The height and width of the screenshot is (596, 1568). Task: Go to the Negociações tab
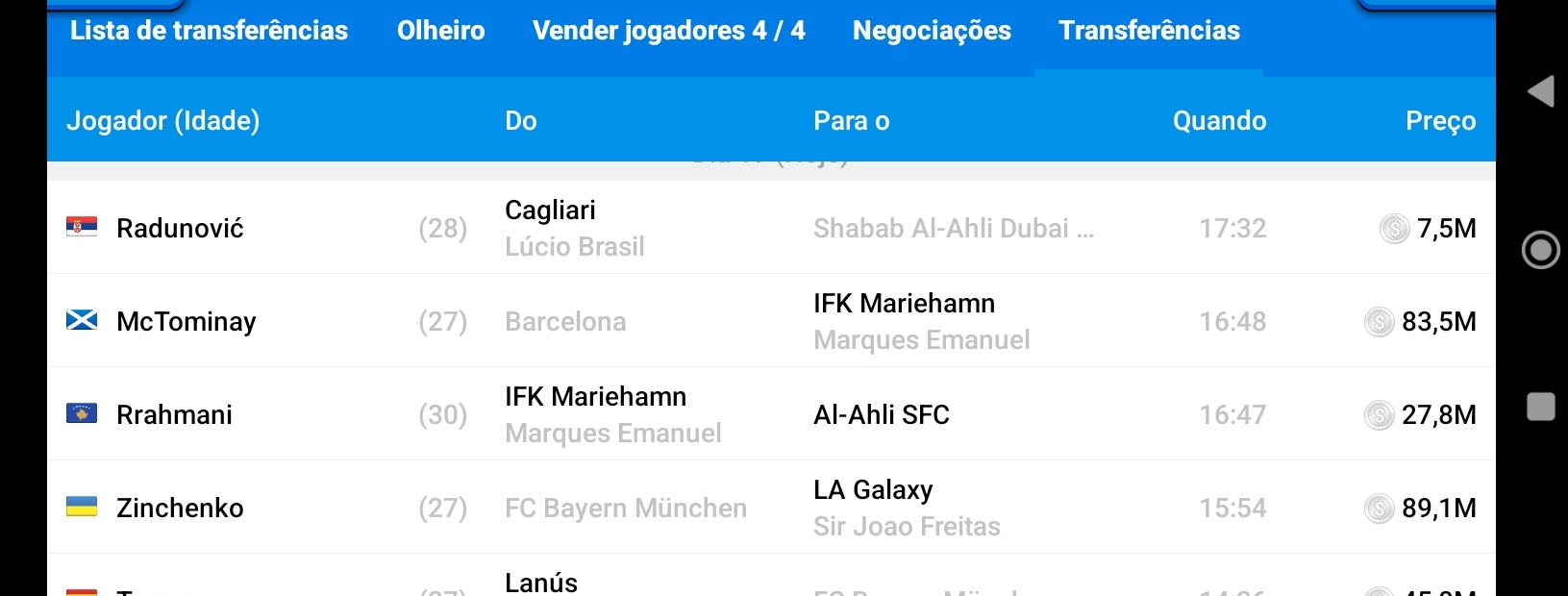932,31
